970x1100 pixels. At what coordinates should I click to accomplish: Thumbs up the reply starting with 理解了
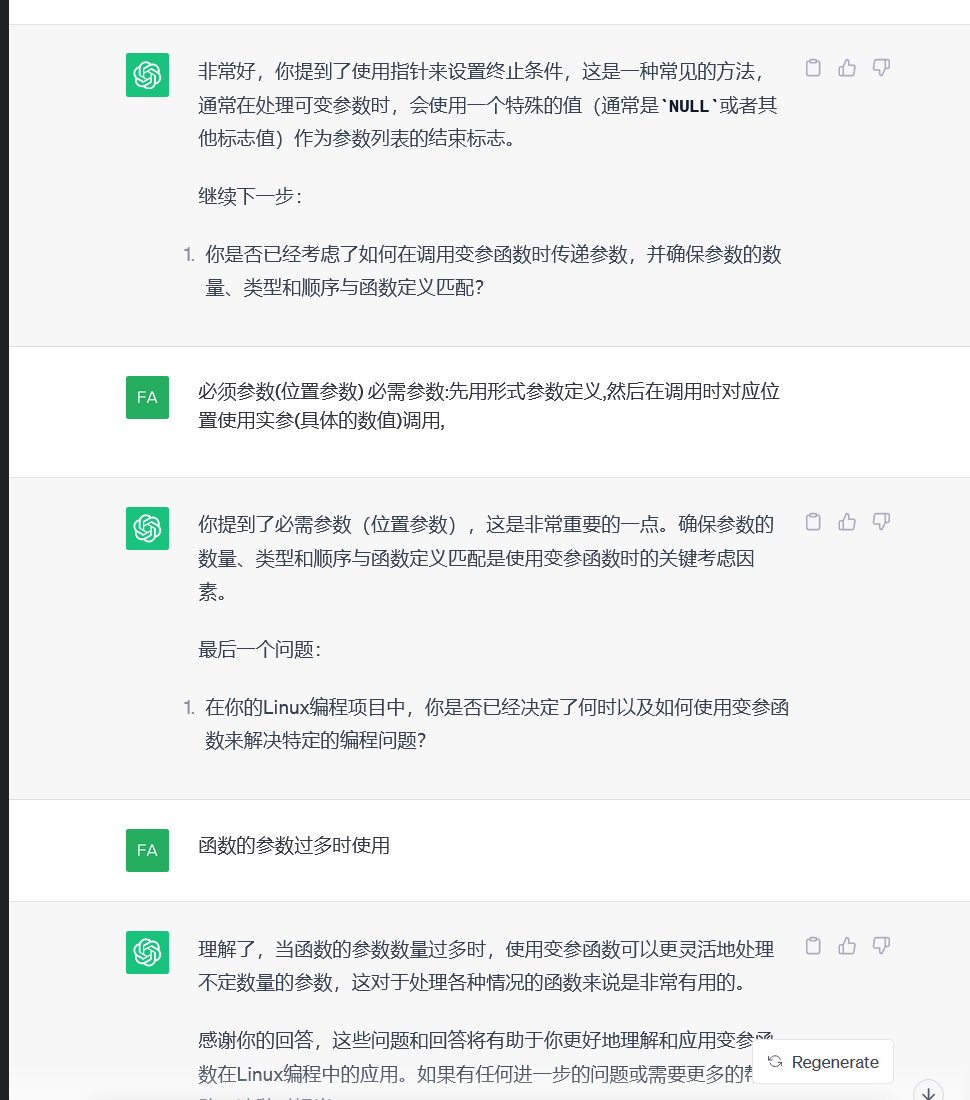847,946
